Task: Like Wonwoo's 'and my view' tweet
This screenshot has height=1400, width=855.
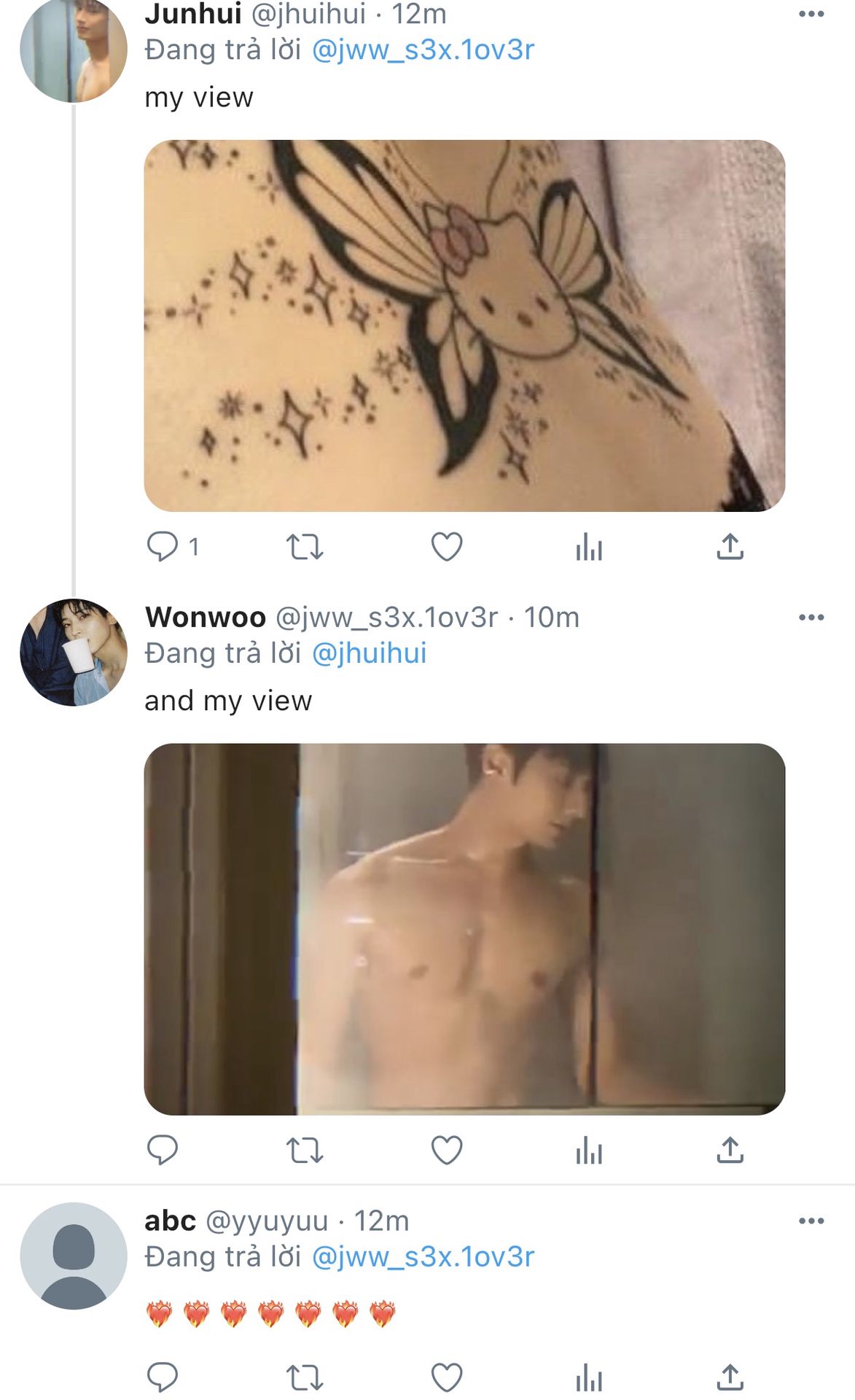Action: tap(446, 1150)
